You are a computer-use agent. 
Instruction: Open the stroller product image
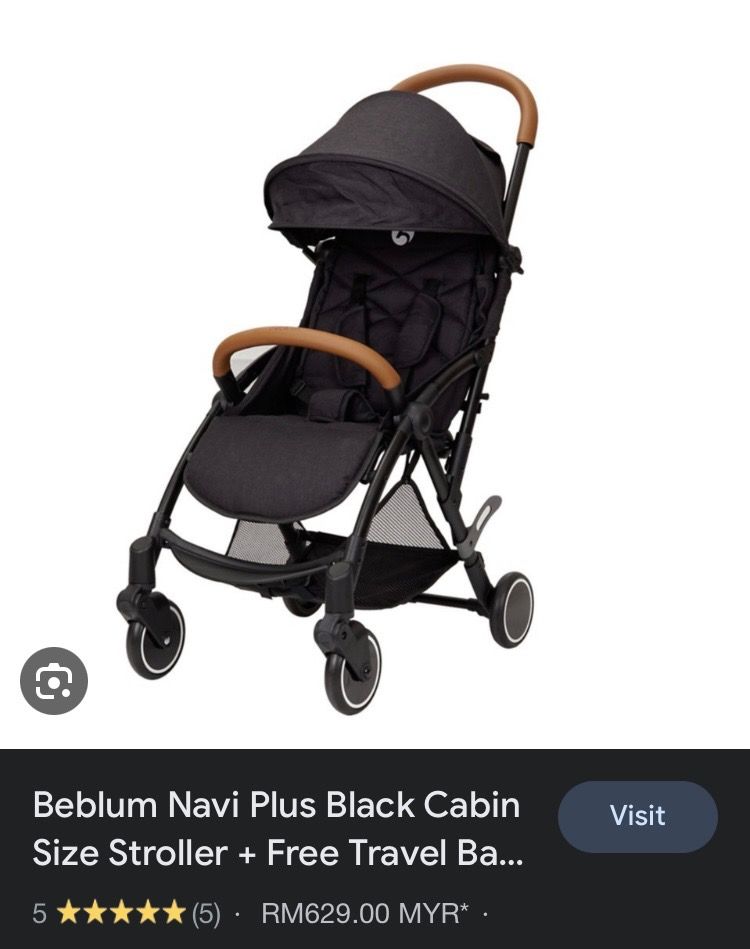(x=375, y=390)
